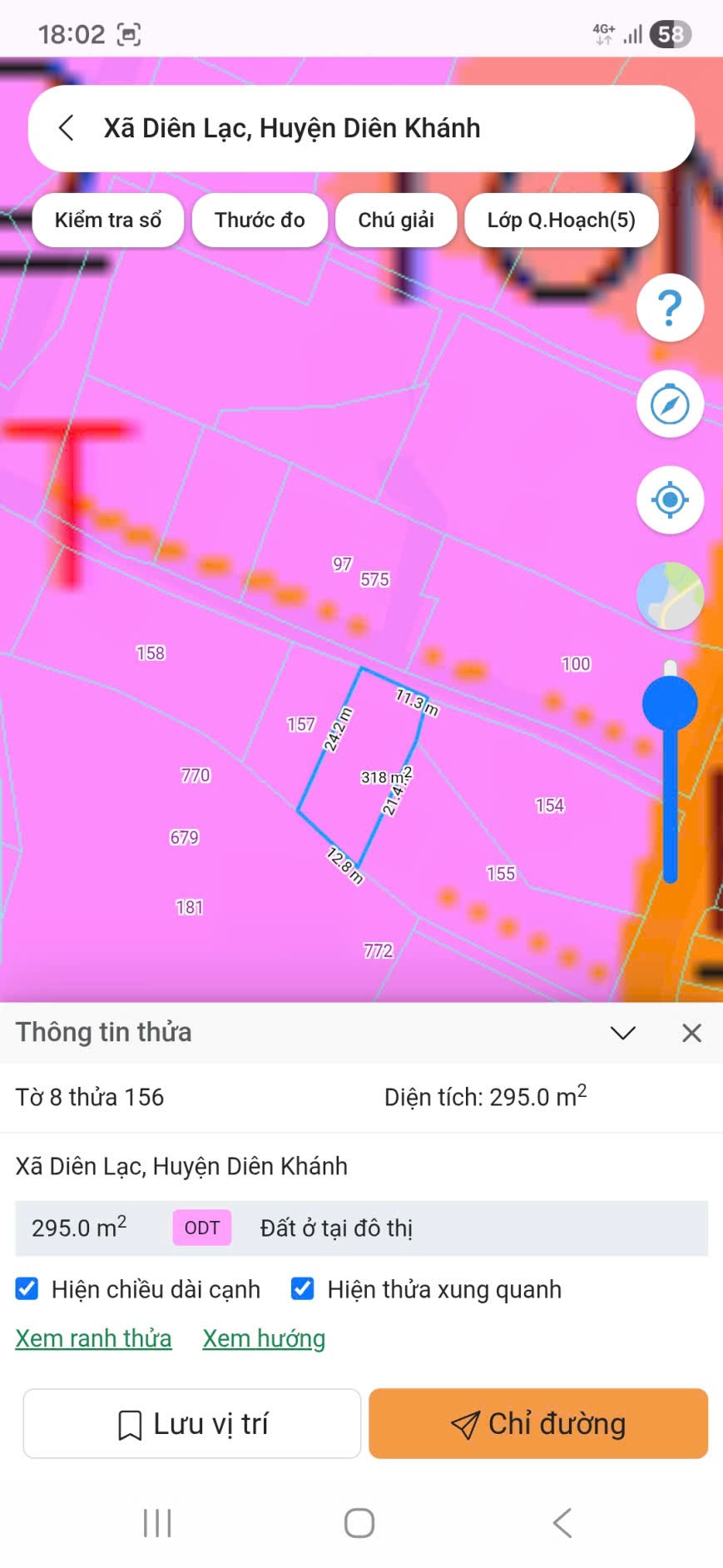Close the Thông tin thửa panel

[691, 1033]
